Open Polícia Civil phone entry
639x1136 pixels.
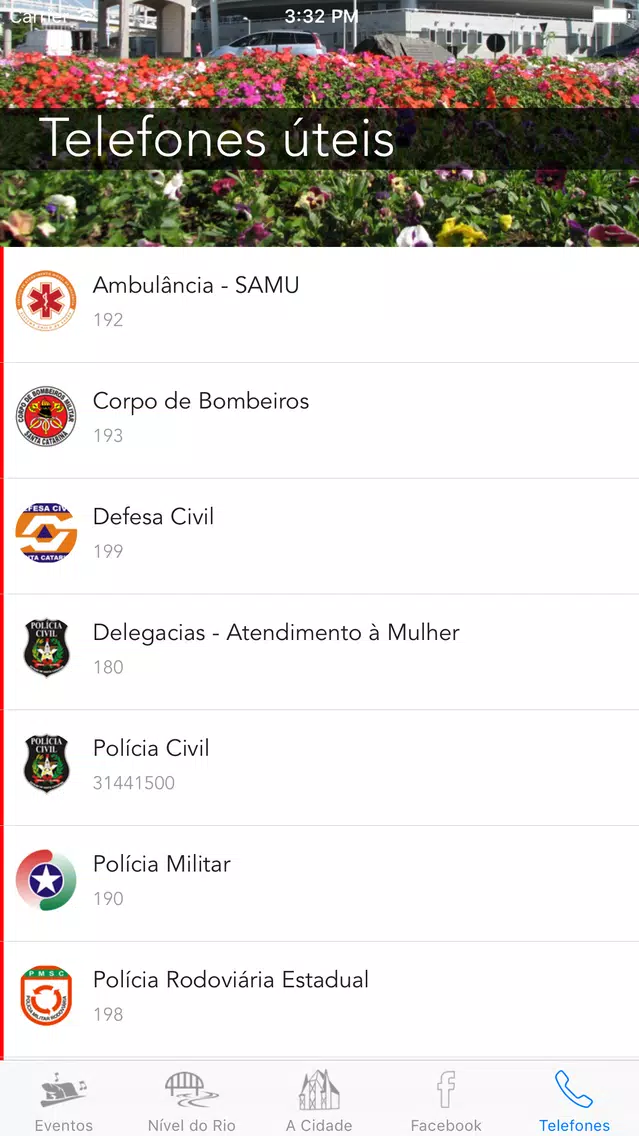[x=320, y=768]
